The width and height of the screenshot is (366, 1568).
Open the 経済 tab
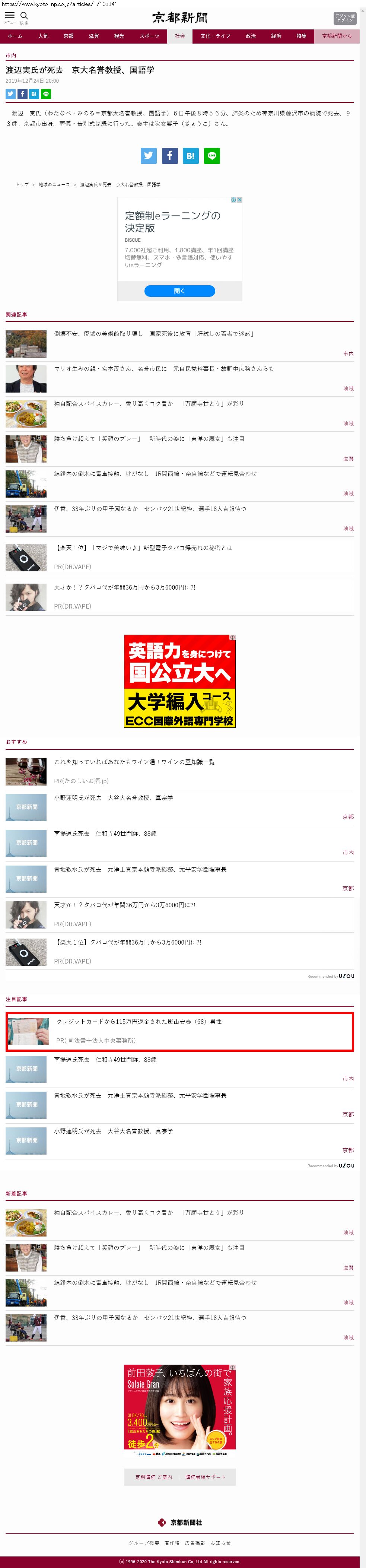tap(276, 36)
